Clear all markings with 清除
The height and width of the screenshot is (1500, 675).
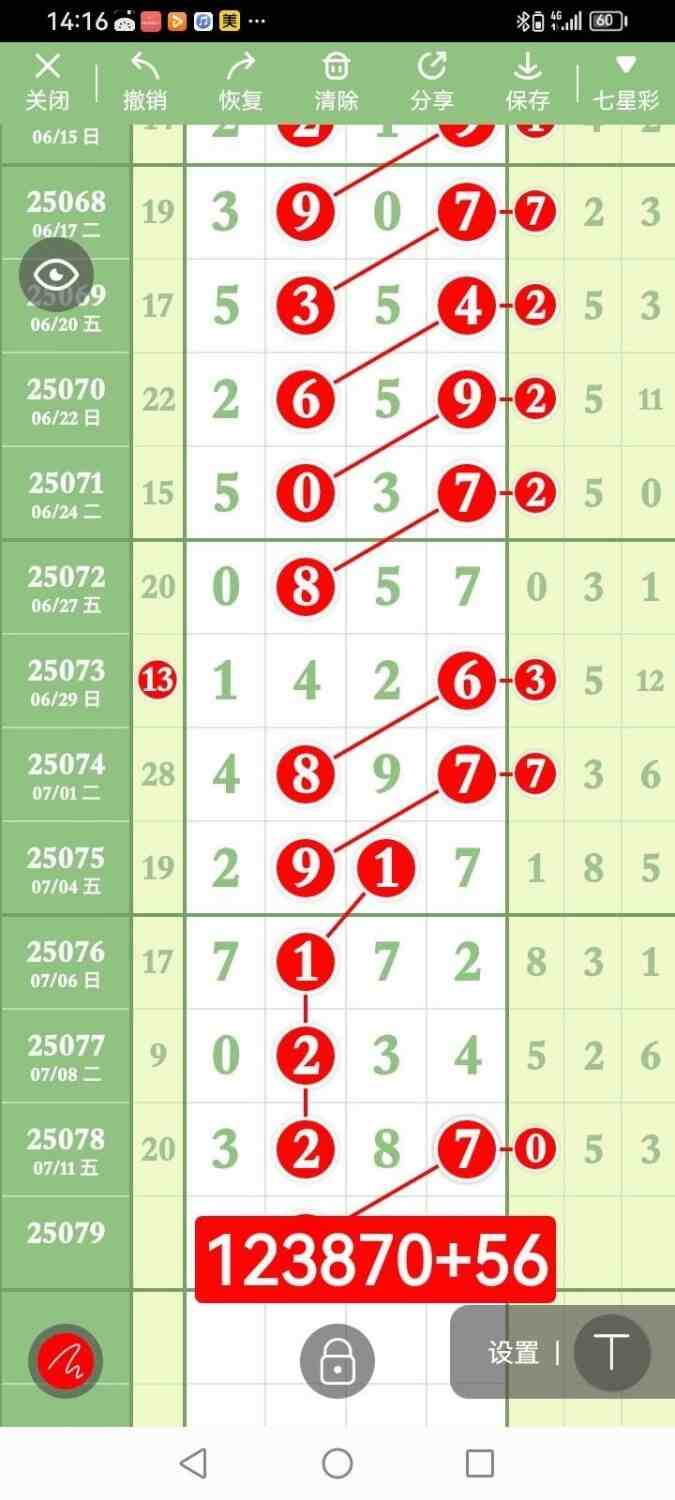[336, 82]
